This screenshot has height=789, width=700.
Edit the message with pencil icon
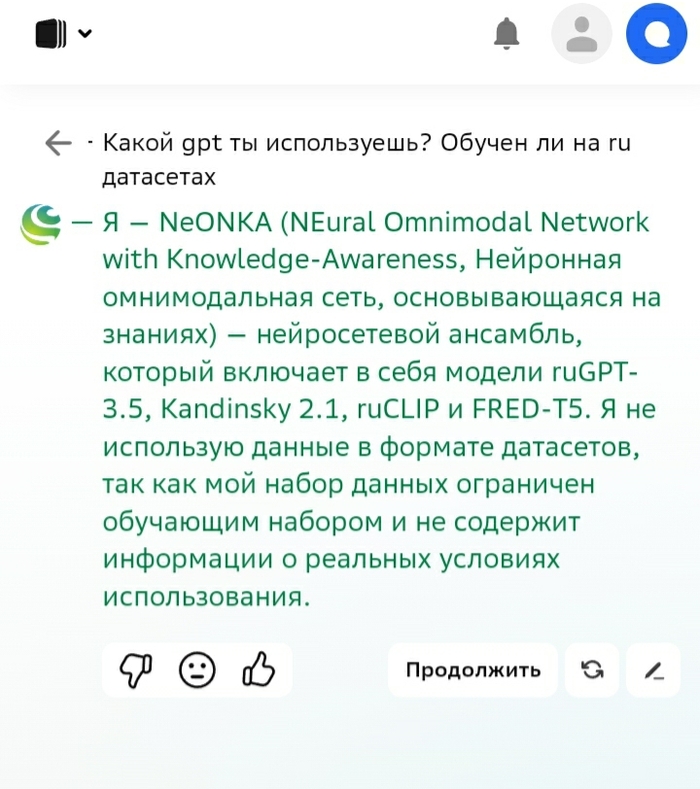click(x=653, y=670)
